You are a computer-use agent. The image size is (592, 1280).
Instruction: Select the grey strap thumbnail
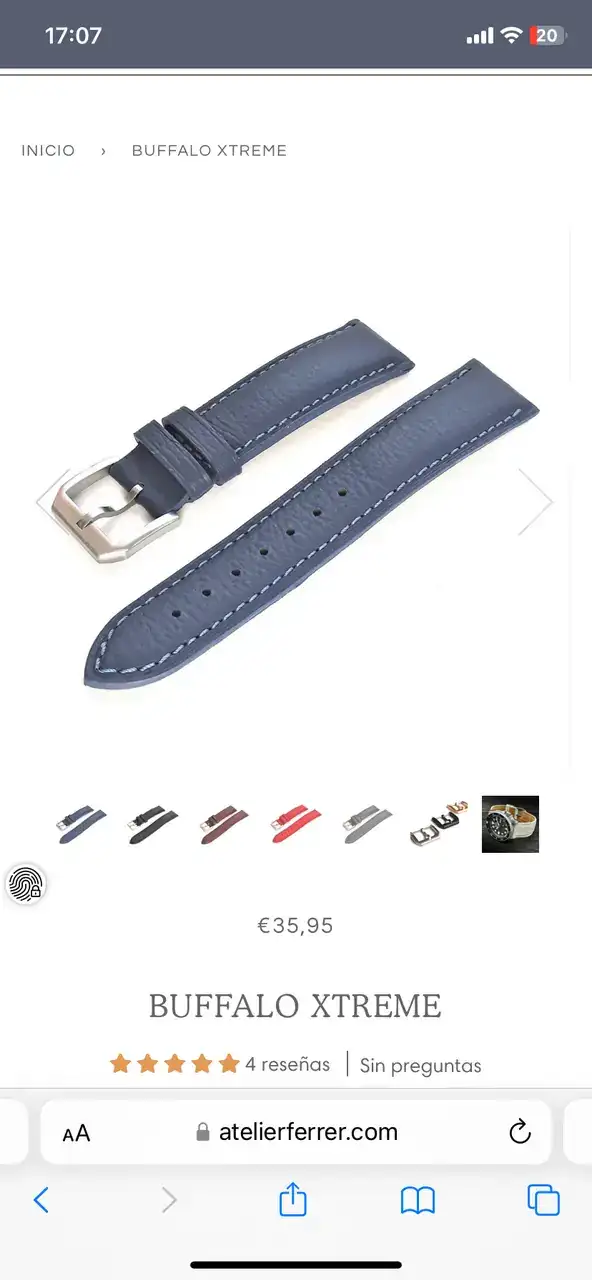(x=367, y=825)
